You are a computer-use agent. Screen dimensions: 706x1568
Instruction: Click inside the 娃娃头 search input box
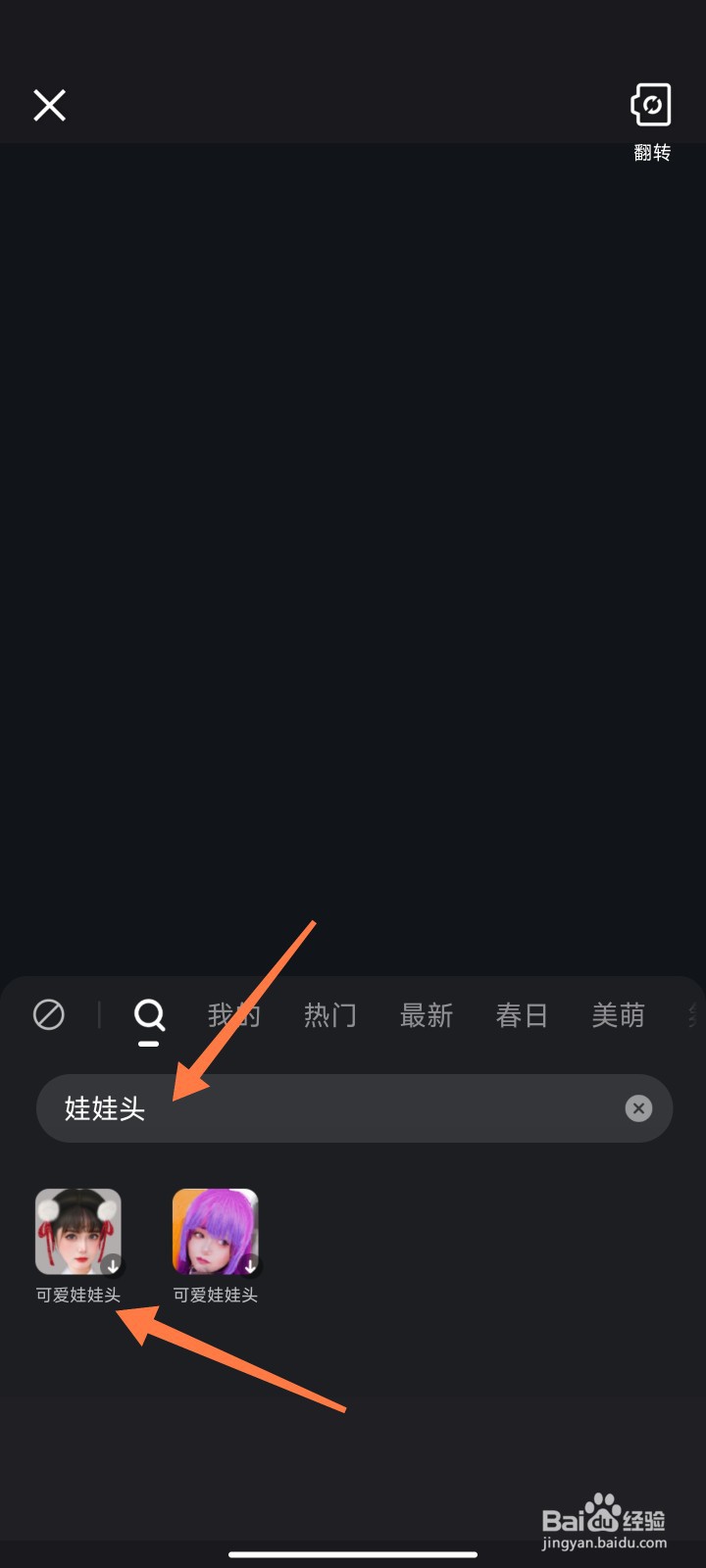pyautogui.click(x=353, y=1108)
